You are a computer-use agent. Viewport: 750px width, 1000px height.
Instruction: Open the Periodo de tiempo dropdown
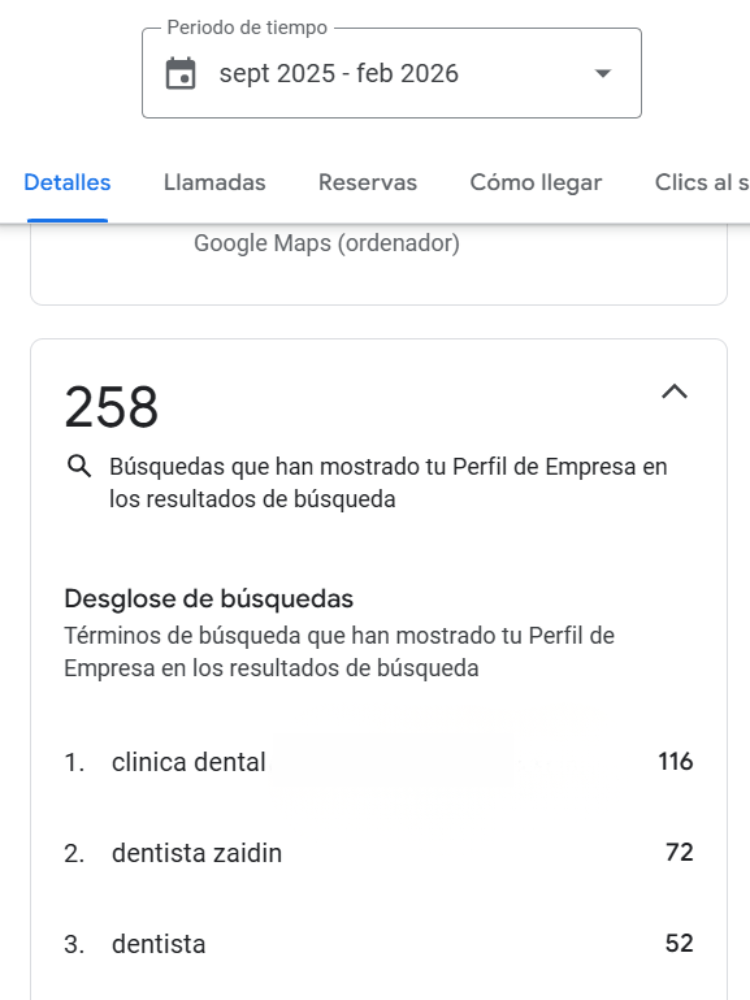point(391,74)
